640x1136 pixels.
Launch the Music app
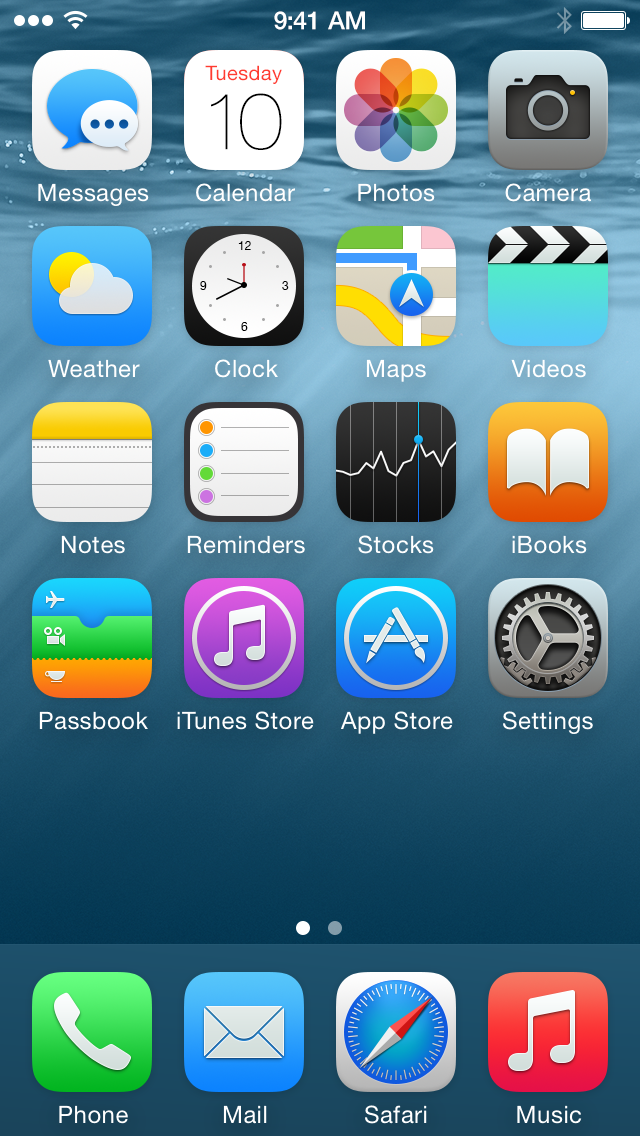[x=548, y=1032]
